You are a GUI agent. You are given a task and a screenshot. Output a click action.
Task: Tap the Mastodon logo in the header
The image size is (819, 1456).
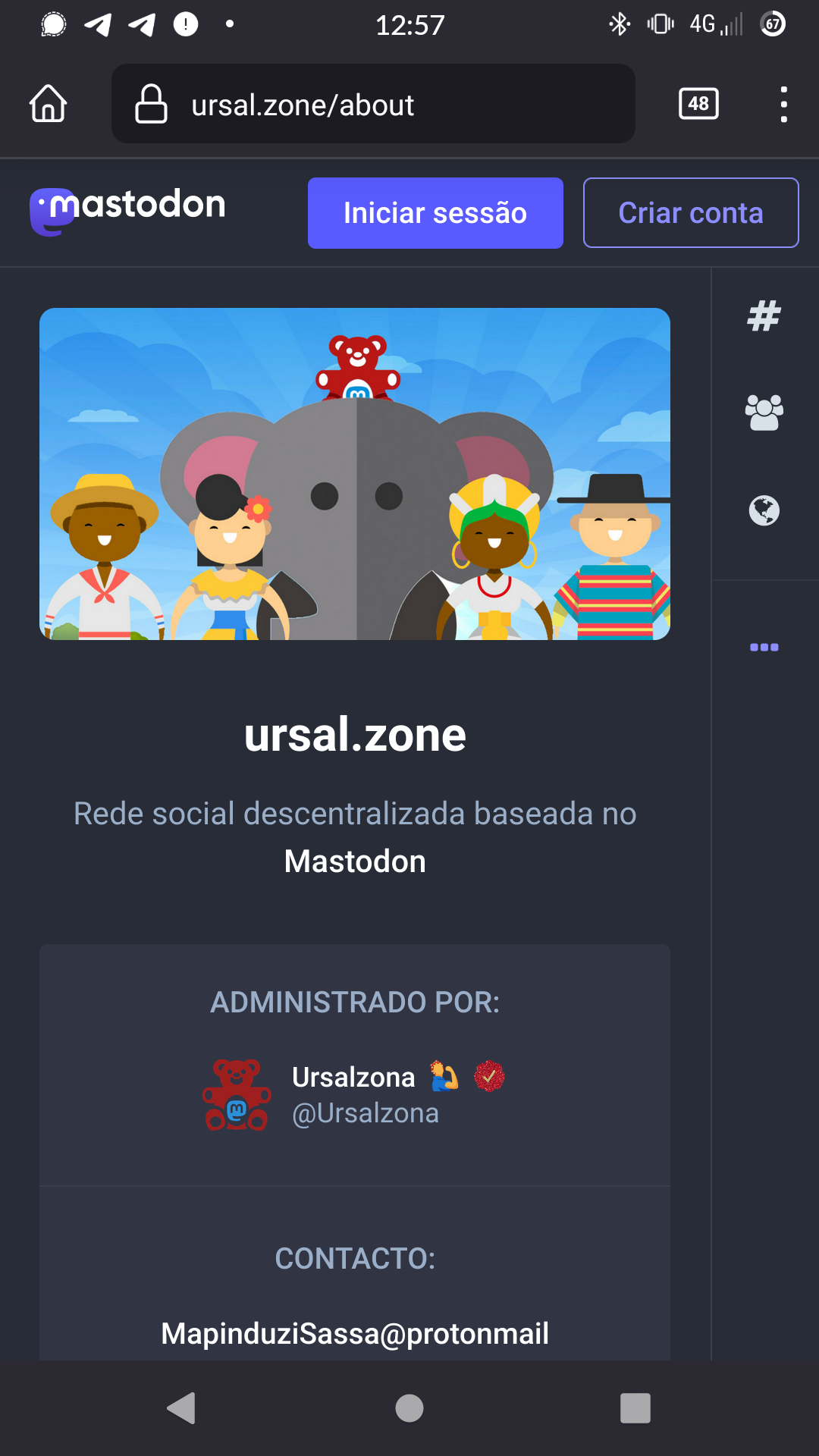(127, 212)
